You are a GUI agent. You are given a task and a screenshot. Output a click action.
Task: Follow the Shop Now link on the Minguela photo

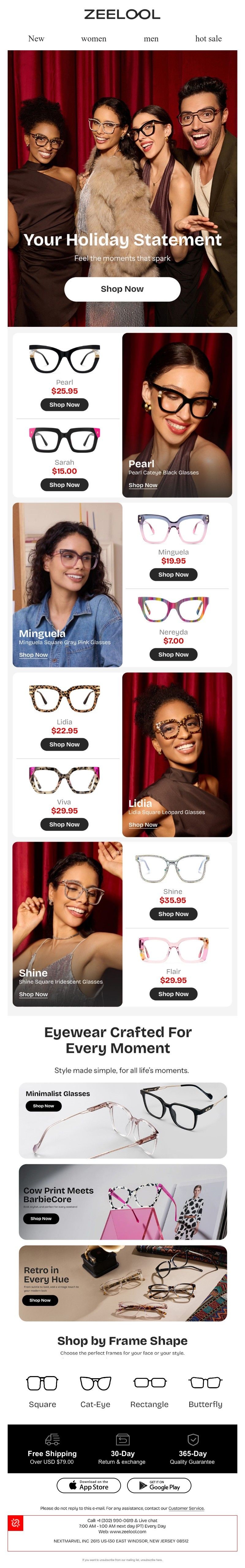[x=33, y=655]
